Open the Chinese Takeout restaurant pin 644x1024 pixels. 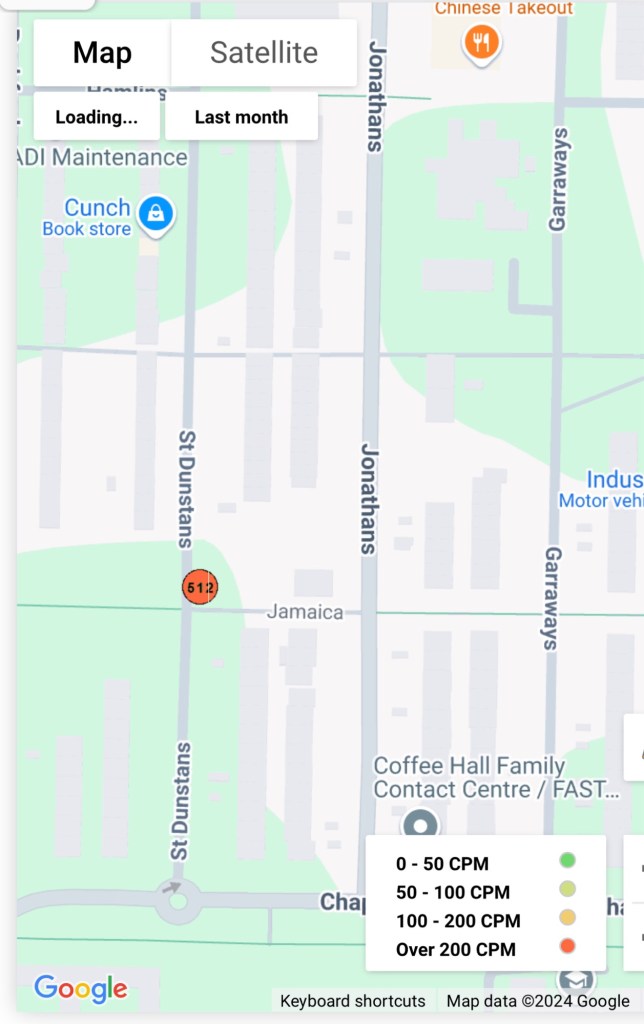pos(482,42)
